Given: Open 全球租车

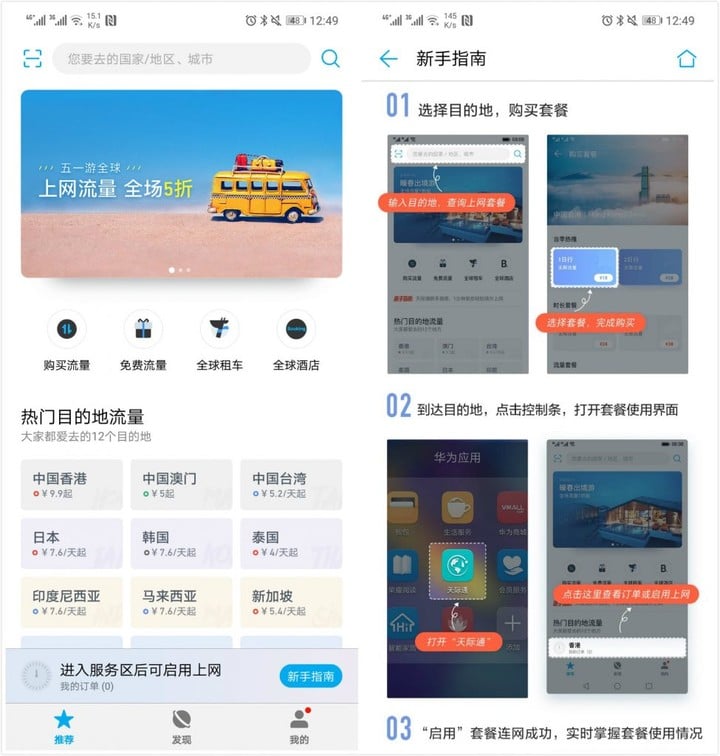Looking at the screenshot, I should [220, 340].
